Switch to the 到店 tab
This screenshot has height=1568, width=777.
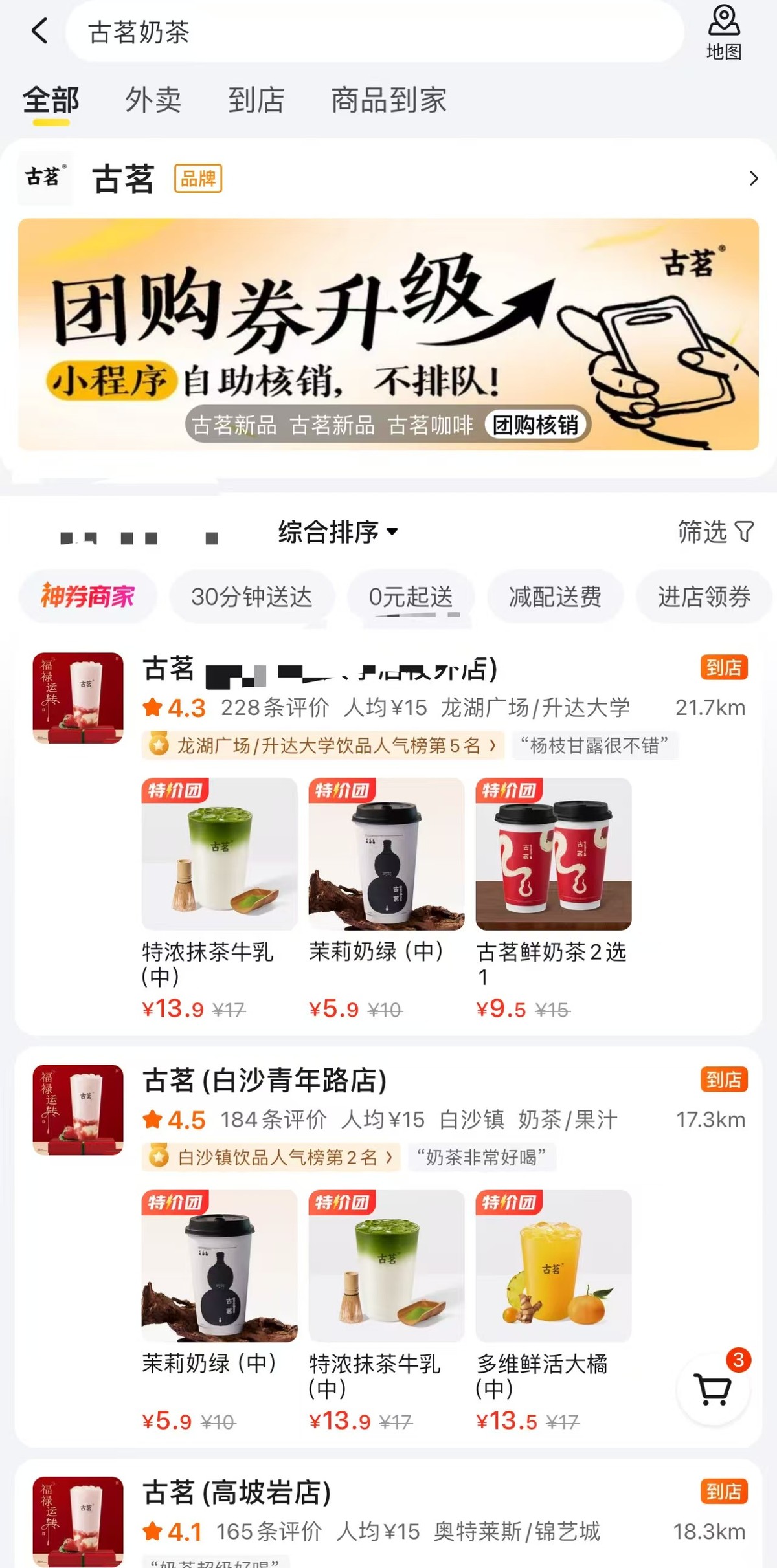(x=256, y=101)
